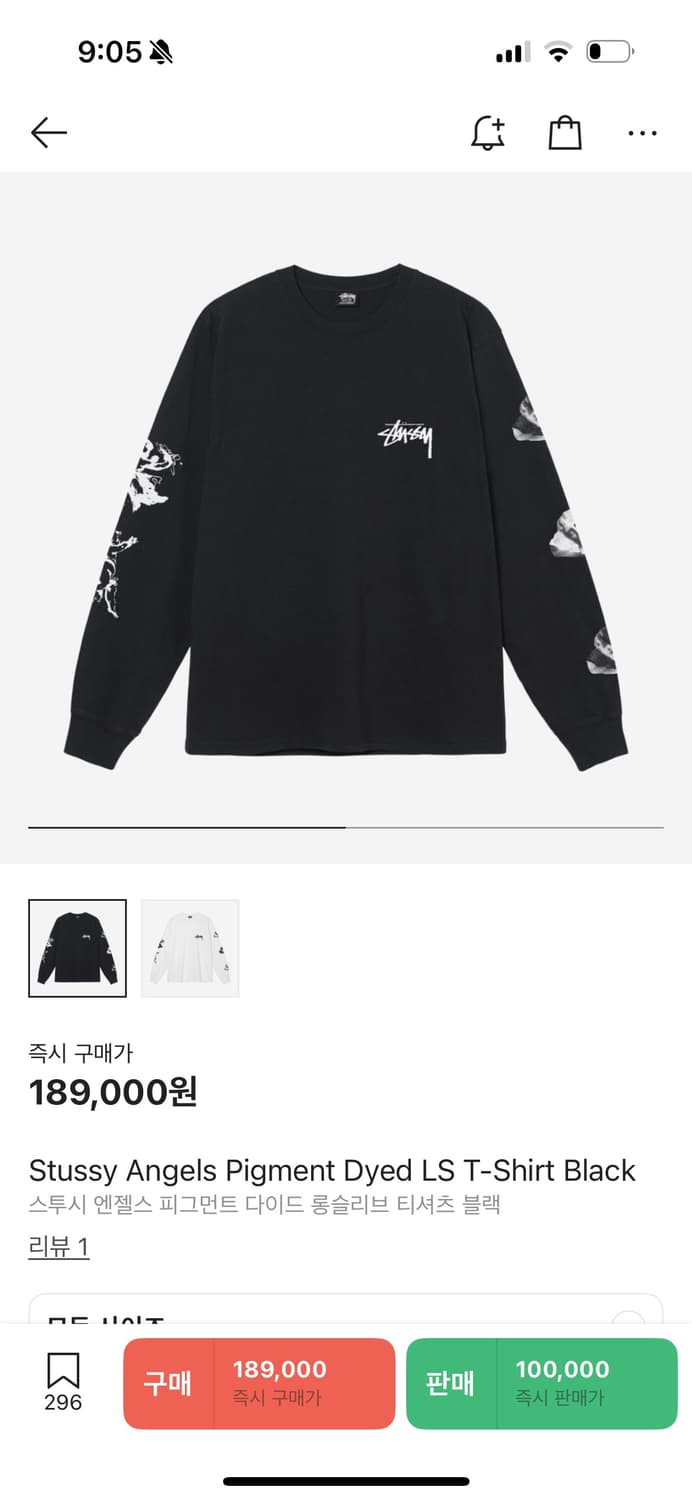This screenshot has width=692, height=1500.
Task: Open the 리뷰 1 link
Action: pos(59,1247)
